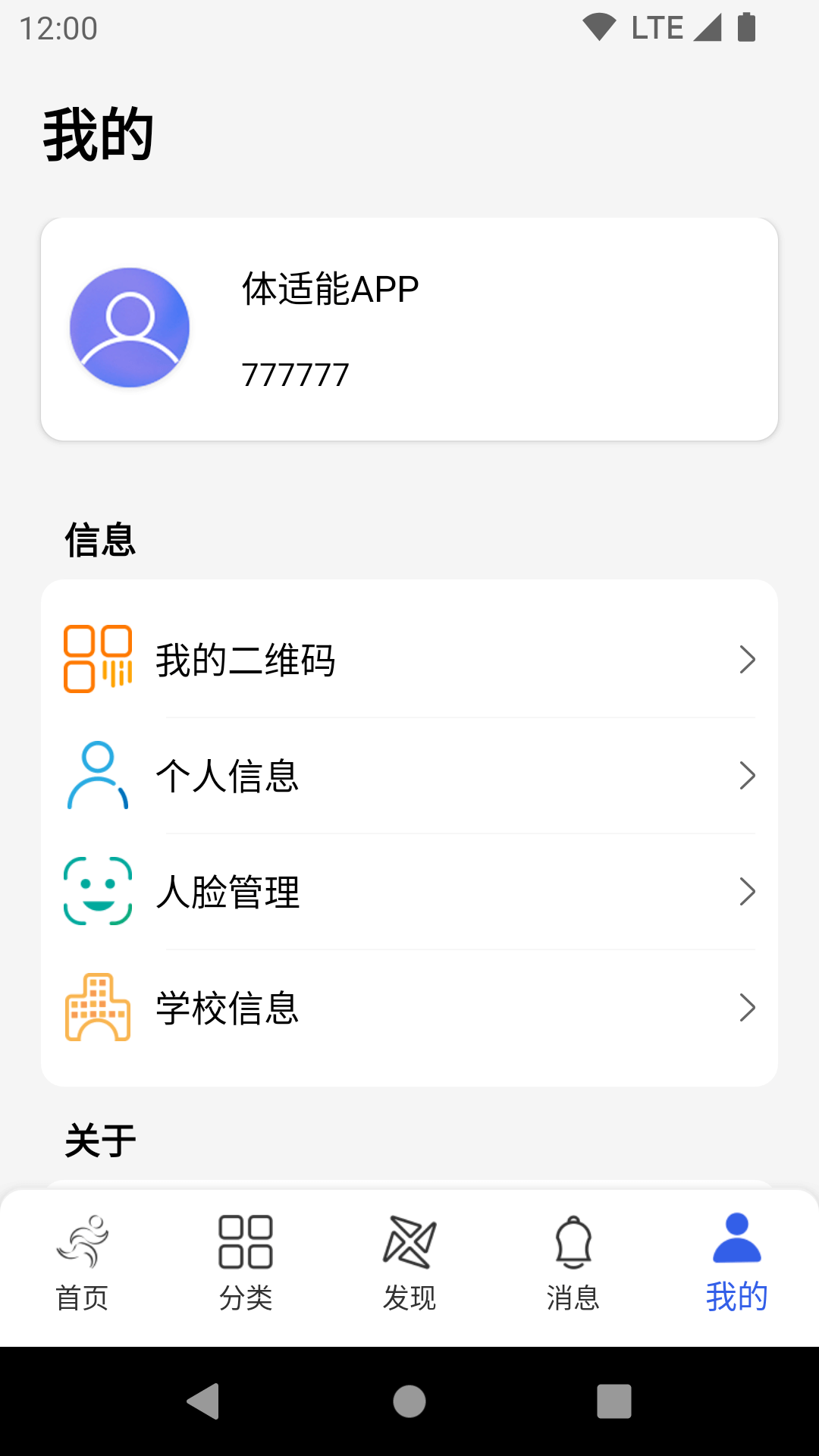Image resolution: width=819 pixels, height=1456 pixels.
Task: Expand the 个人信息 row chevron
Action: (748, 775)
